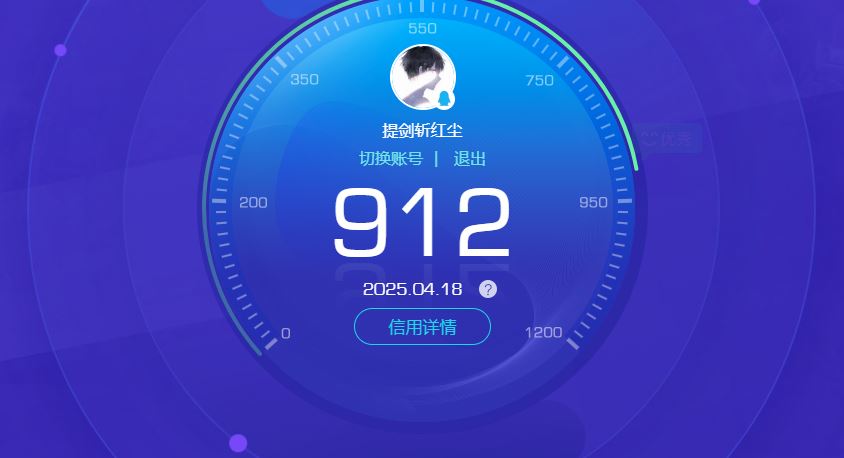Tap 退出 to log out

pos(469,159)
